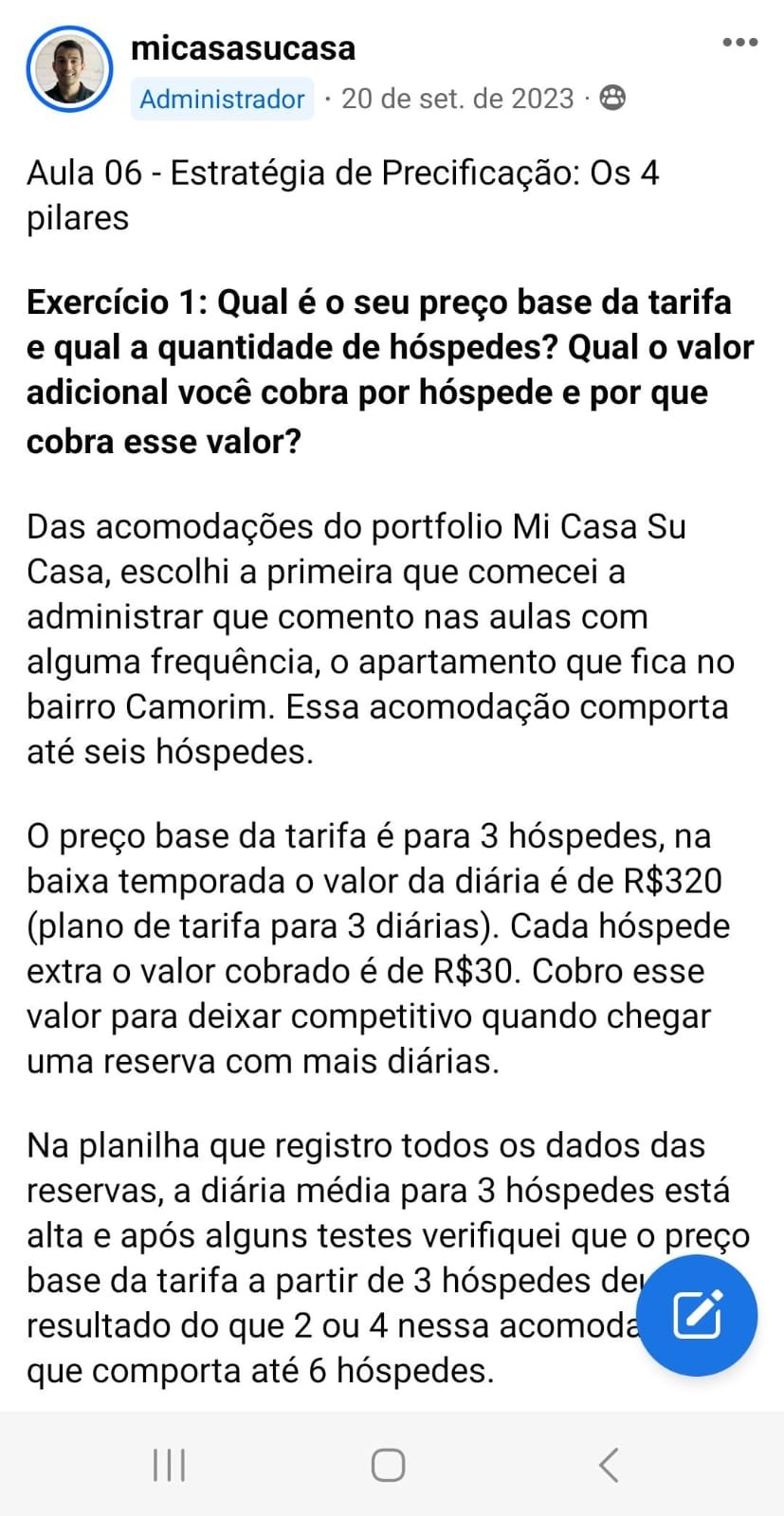This screenshot has height=1516, width=784.
Task: Go to the system home screen
Action: pyautogui.click(x=388, y=1465)
